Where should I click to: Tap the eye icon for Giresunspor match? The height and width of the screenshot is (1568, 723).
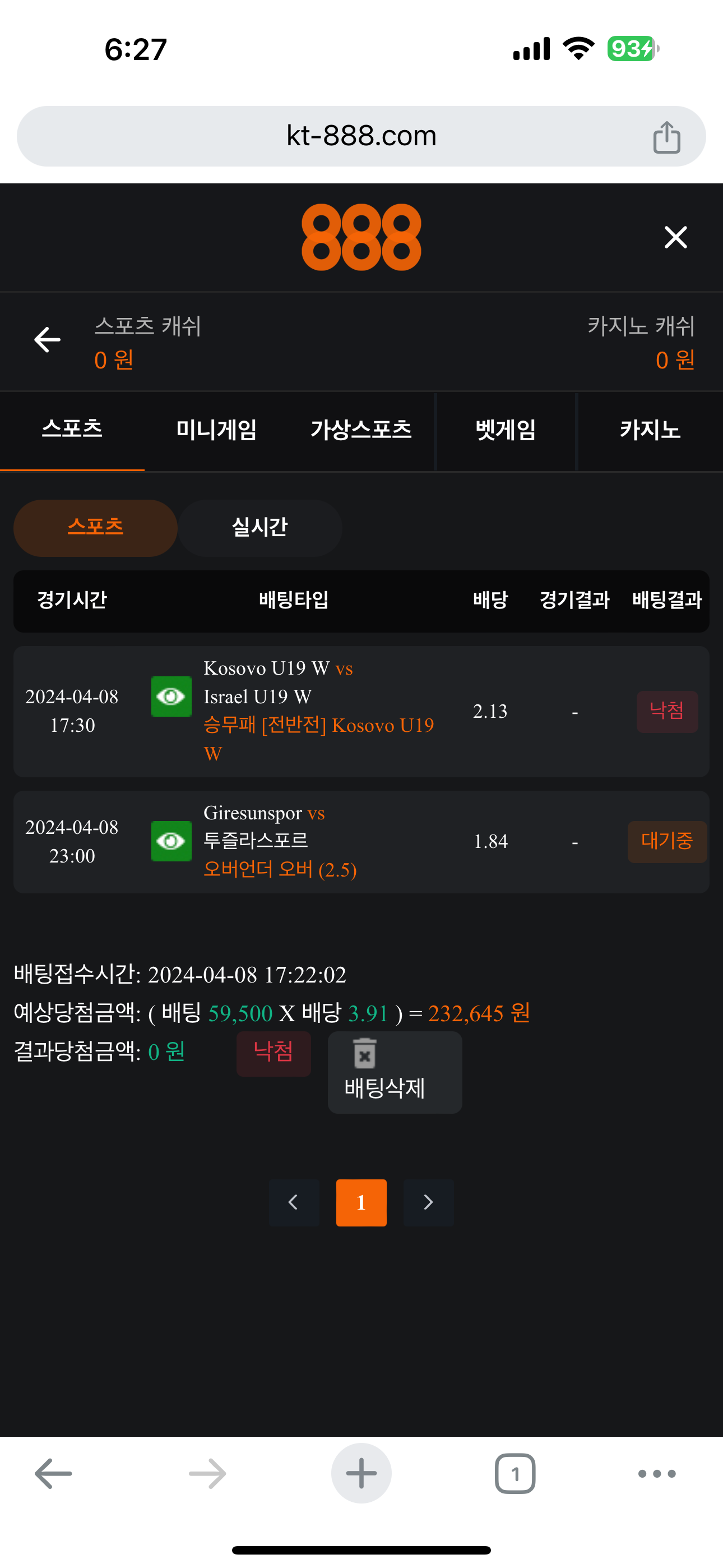pyautogui.click(x=171, y=841)
